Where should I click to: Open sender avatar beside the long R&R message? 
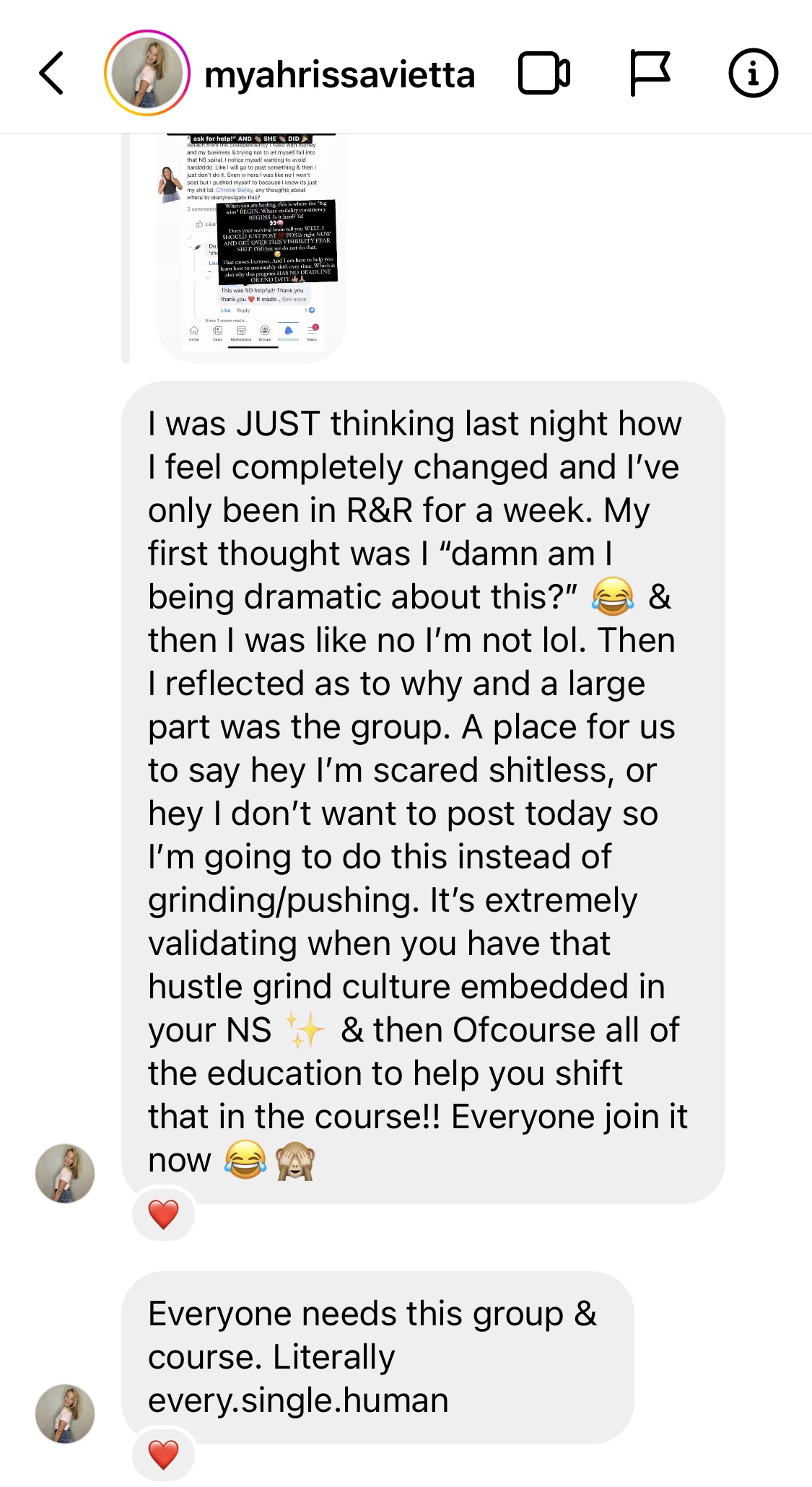(65, 1173)
